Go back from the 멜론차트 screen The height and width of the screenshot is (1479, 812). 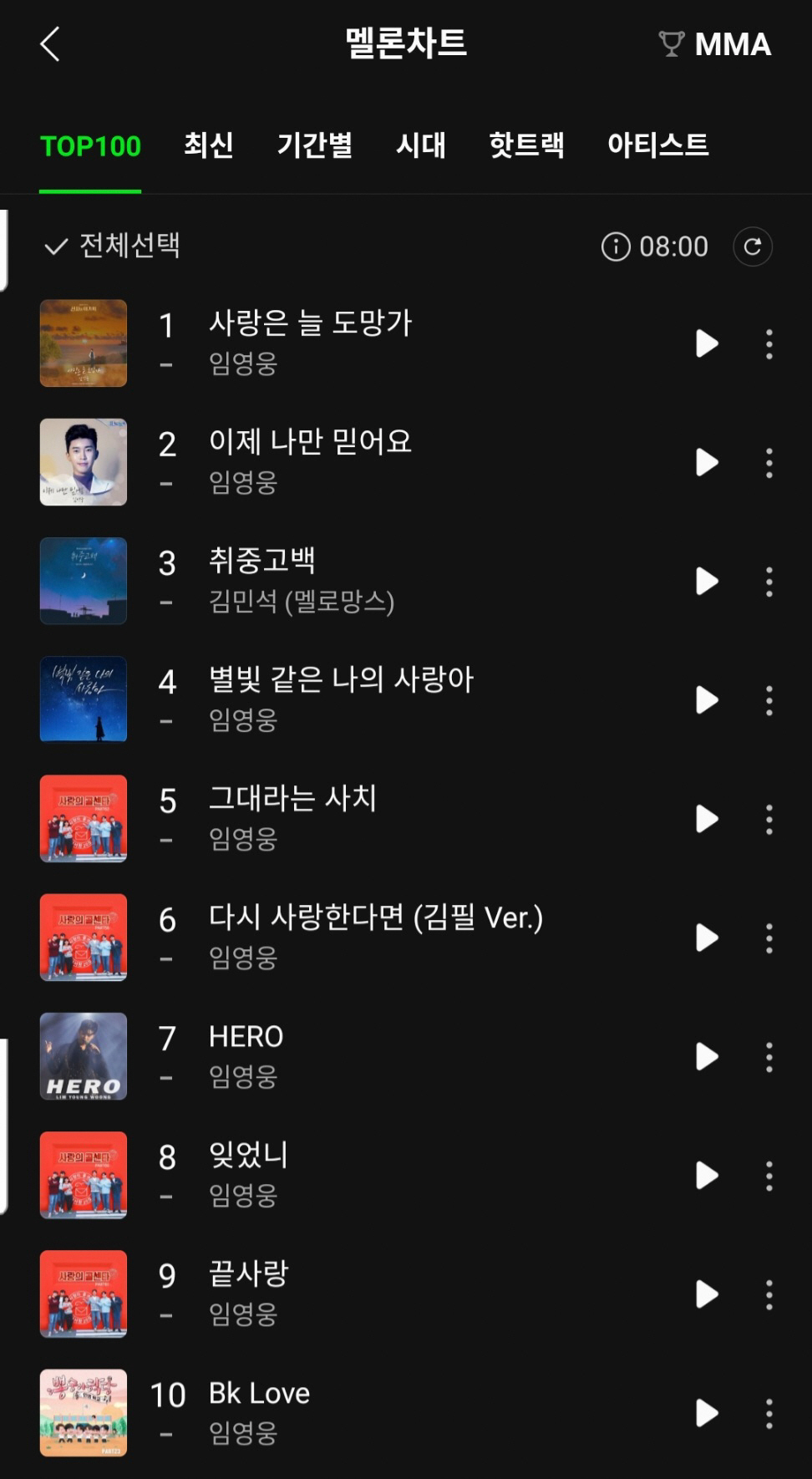(50, 44)
